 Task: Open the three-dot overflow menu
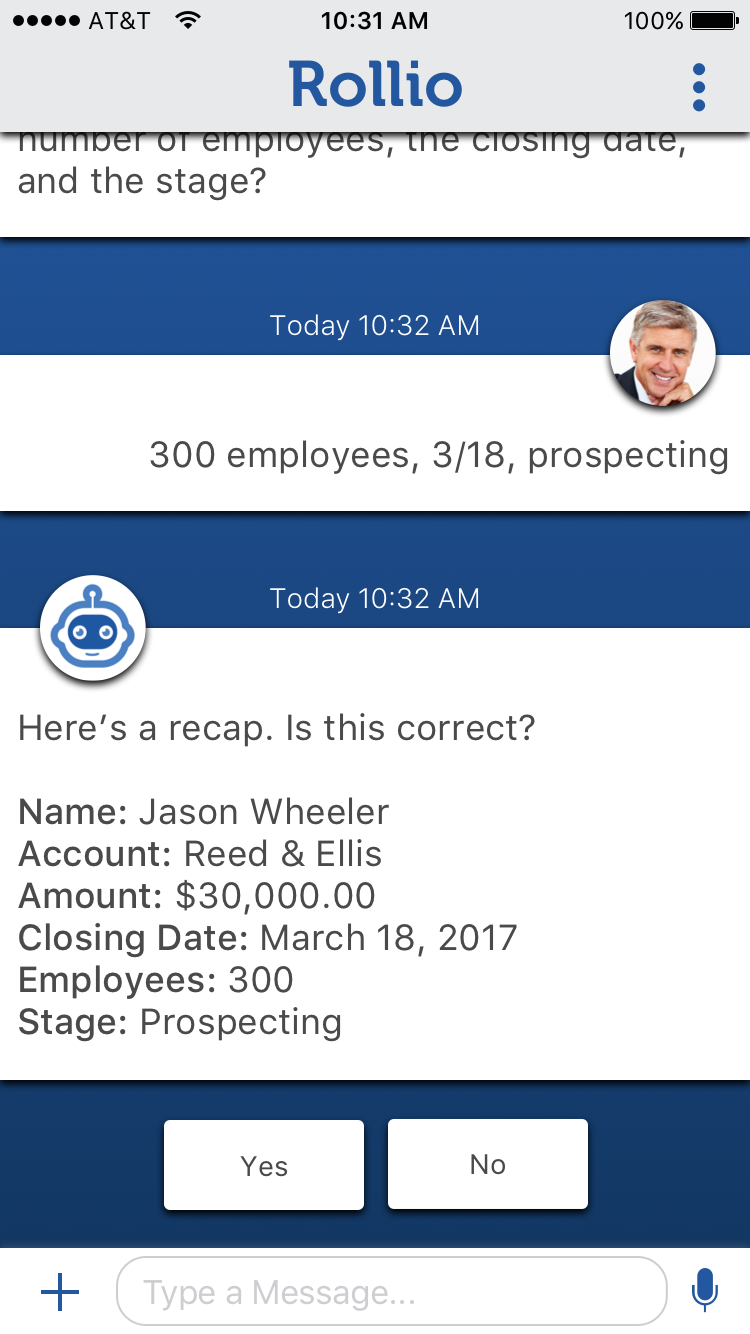pyautogui.click(x=698, y=87)
